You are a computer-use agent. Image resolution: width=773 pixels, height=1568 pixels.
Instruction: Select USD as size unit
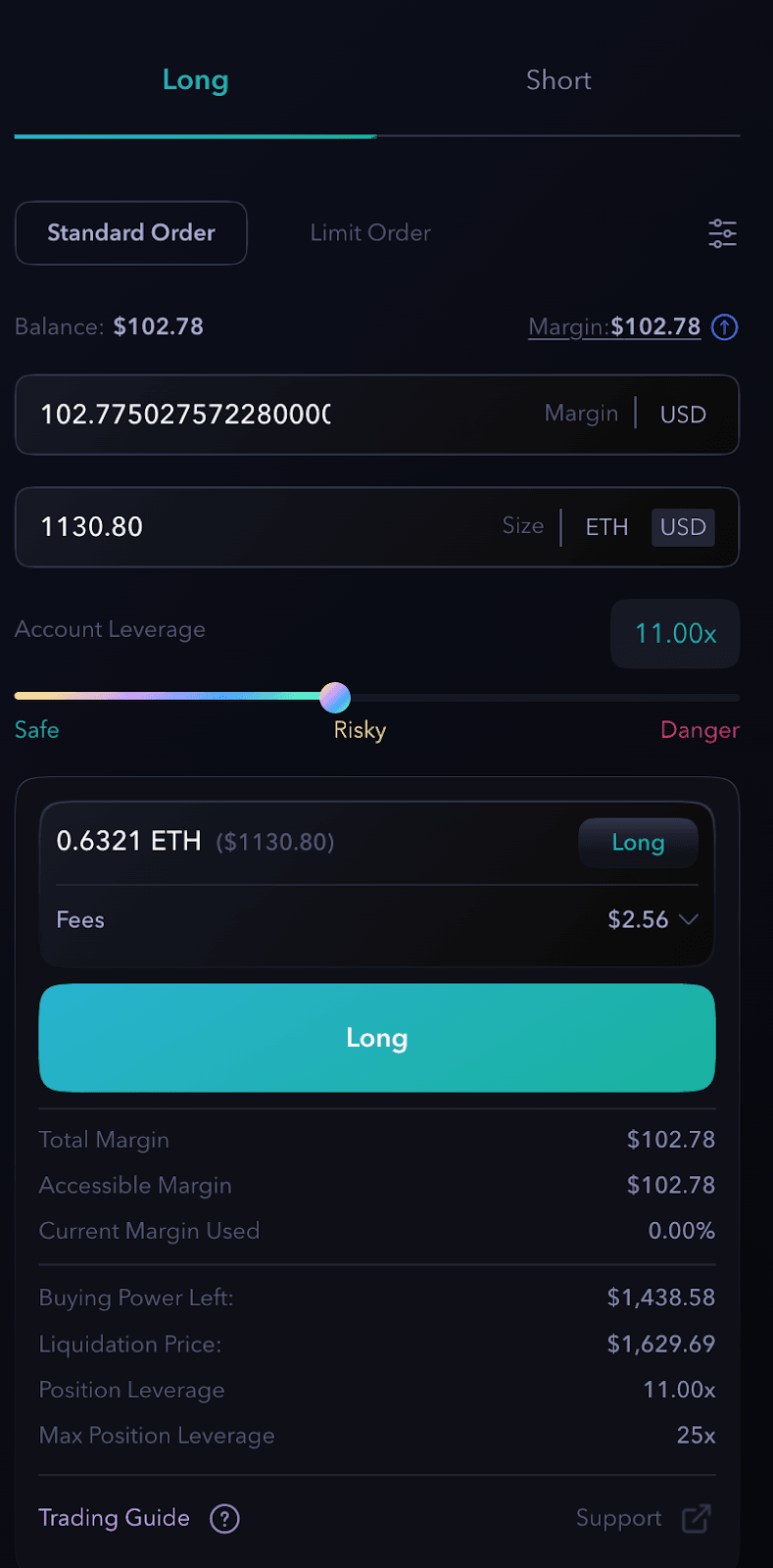683,527
